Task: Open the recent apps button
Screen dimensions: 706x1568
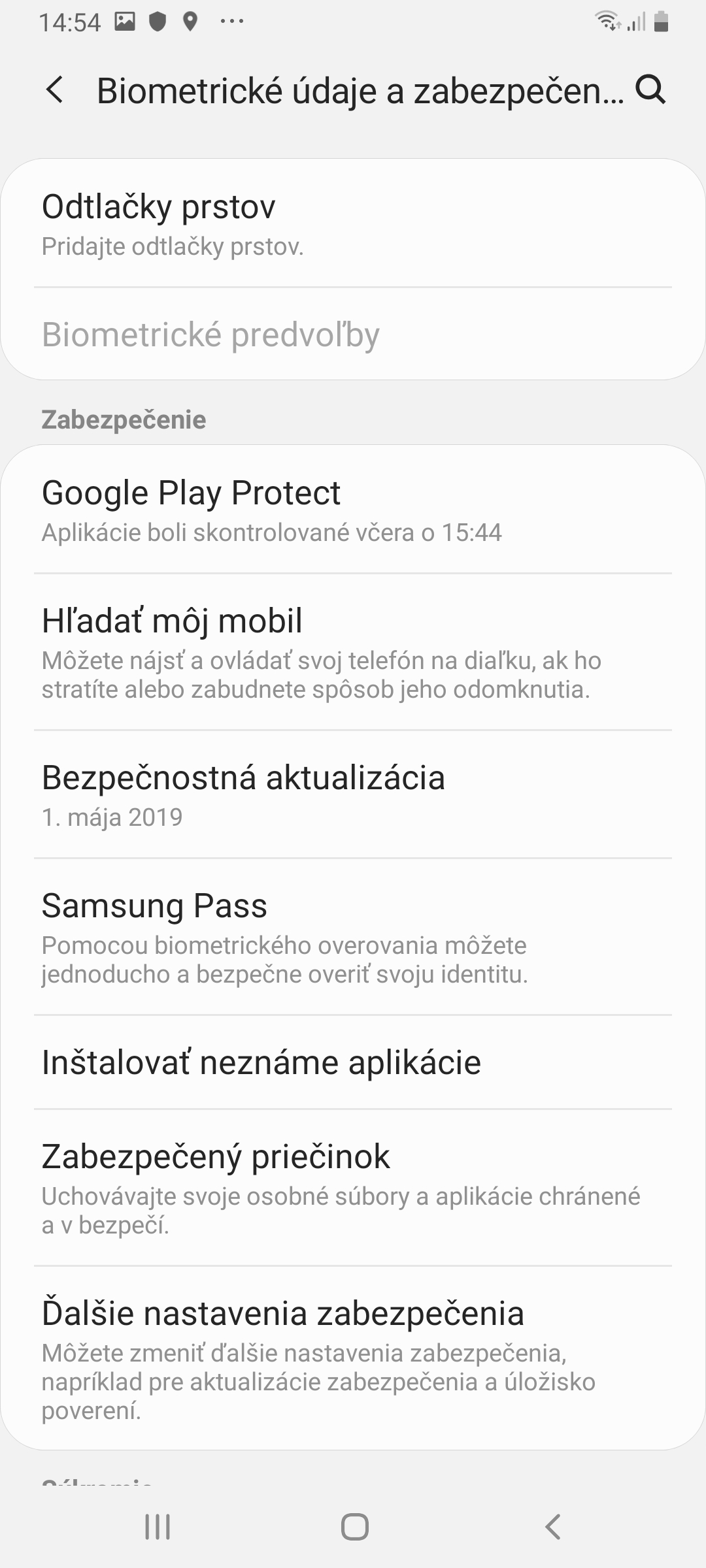Action: pos(157,1527)
